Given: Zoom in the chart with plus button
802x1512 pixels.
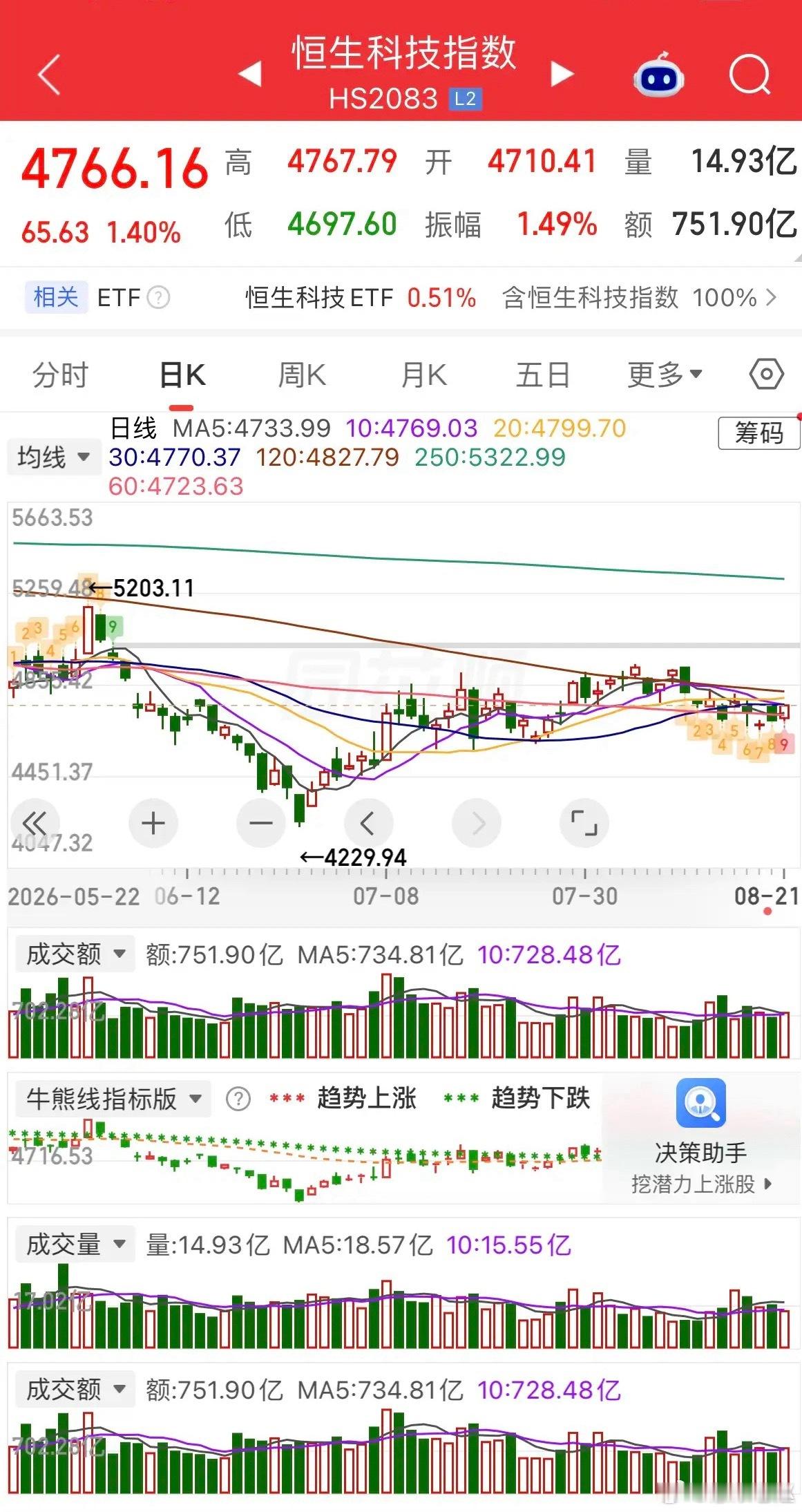Looking at the screenshot, I should (x=153, y=823).
